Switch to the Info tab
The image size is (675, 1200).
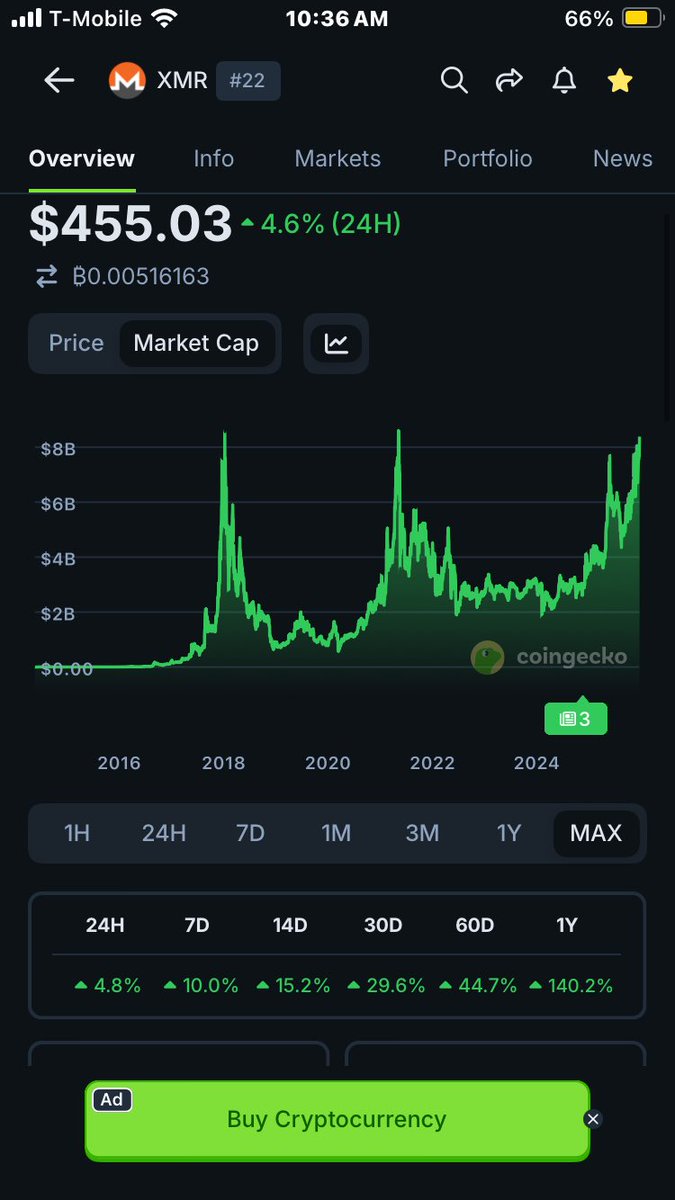point(214,158)
